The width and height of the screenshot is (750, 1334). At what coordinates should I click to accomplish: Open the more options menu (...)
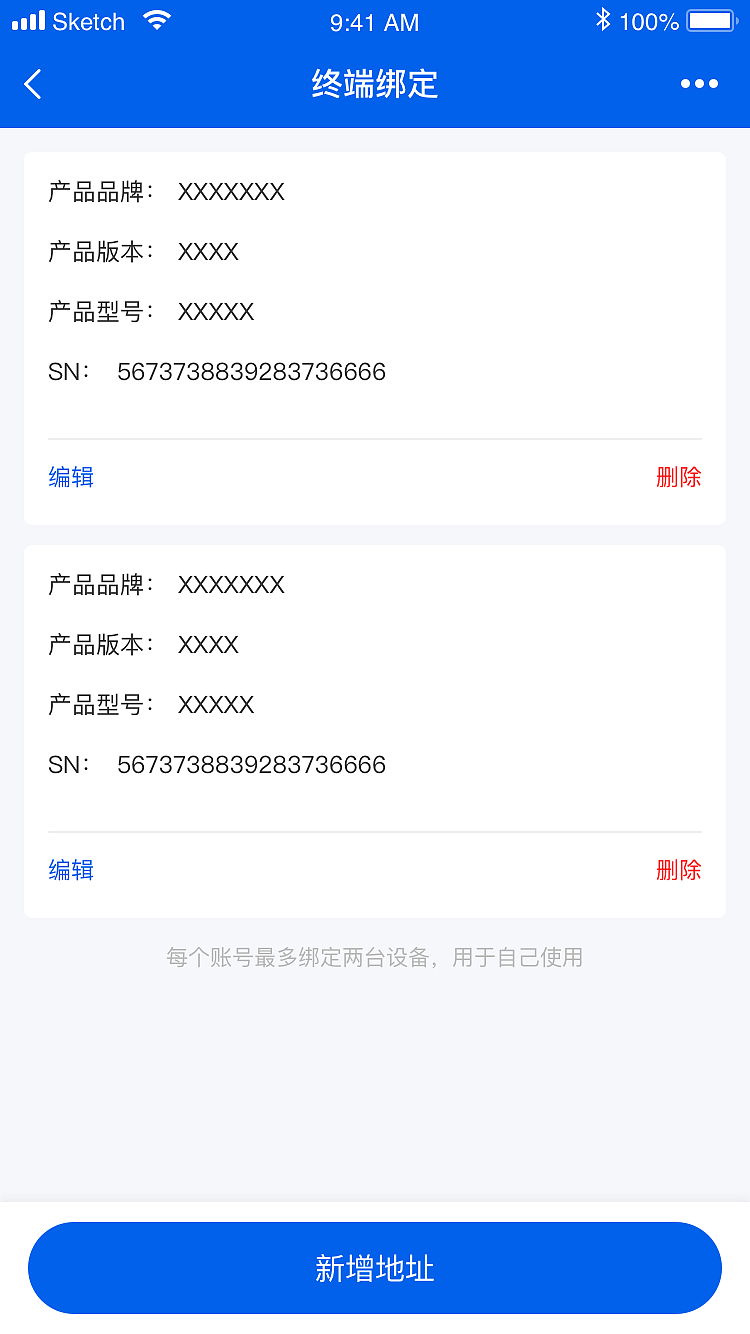click(x=700, y=84)
